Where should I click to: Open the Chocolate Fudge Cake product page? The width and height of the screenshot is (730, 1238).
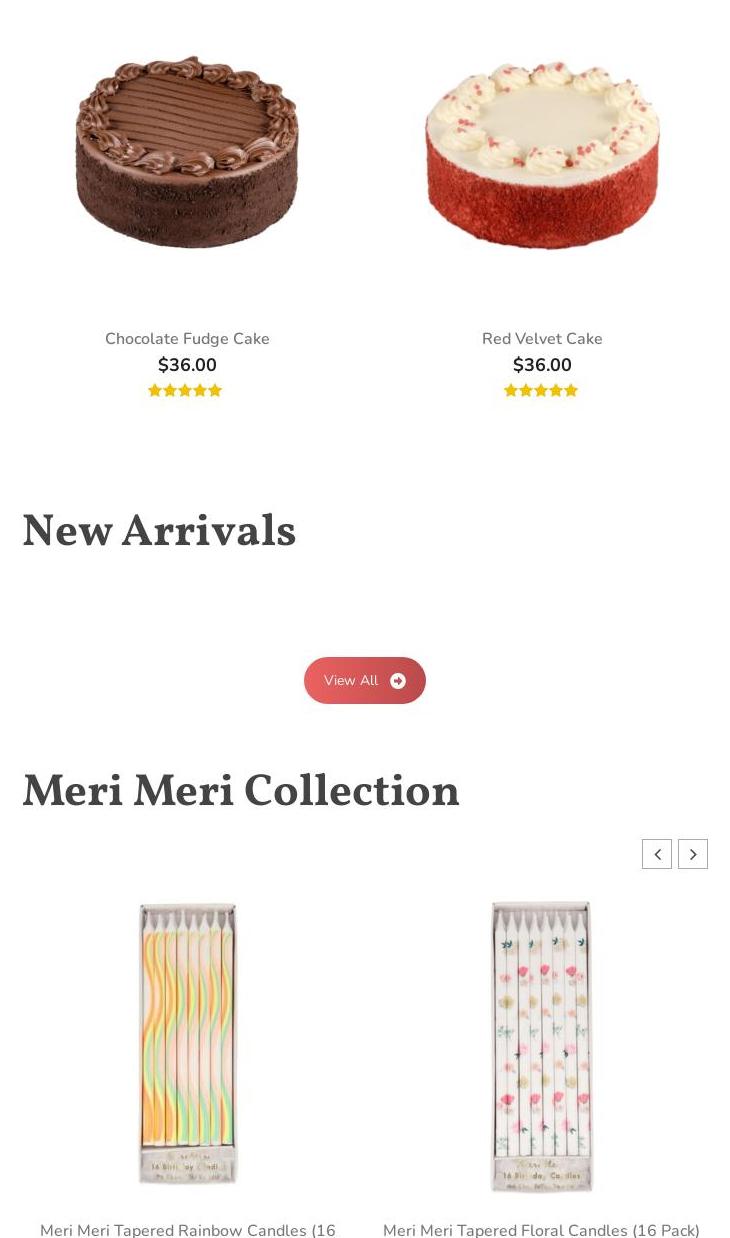[187, 339]
